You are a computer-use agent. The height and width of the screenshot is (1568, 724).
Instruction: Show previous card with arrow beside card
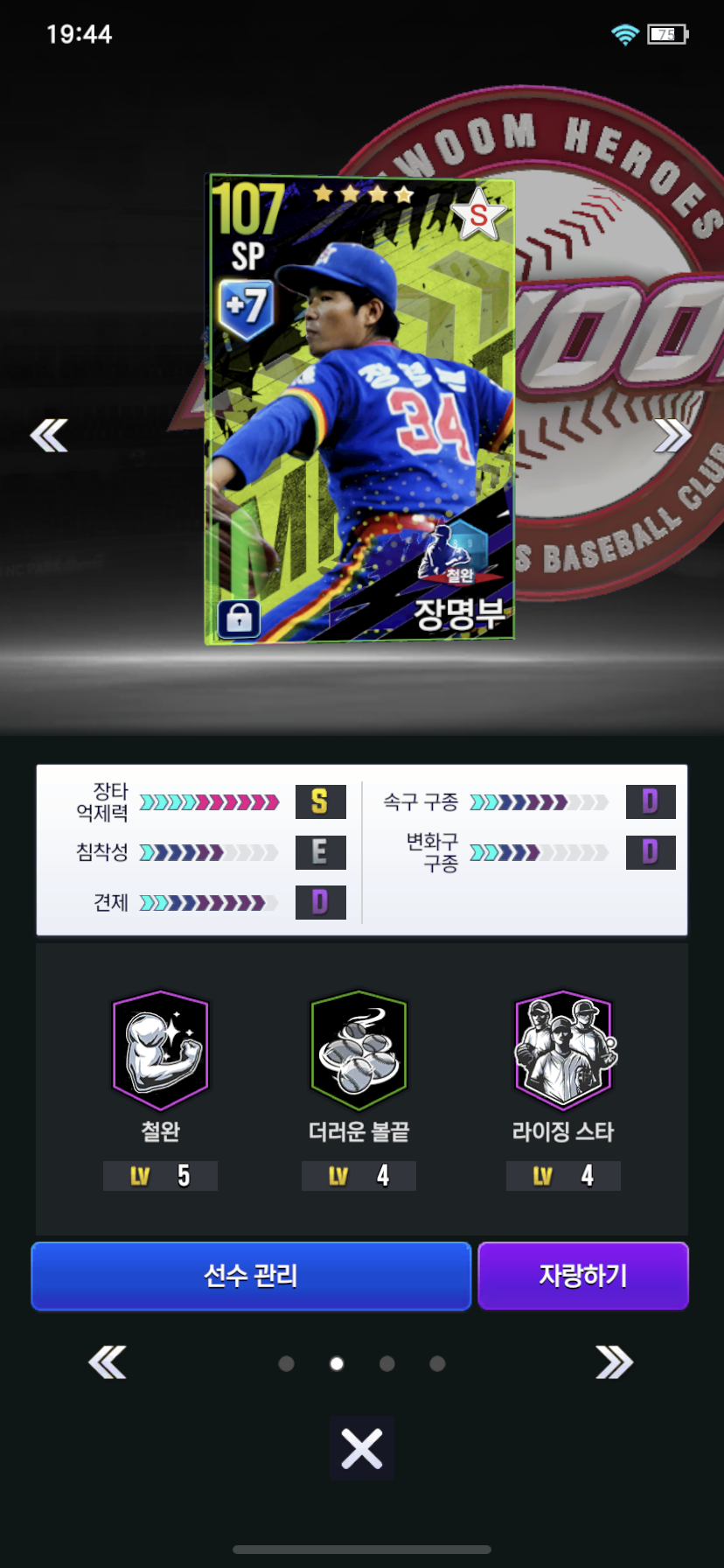49,435
